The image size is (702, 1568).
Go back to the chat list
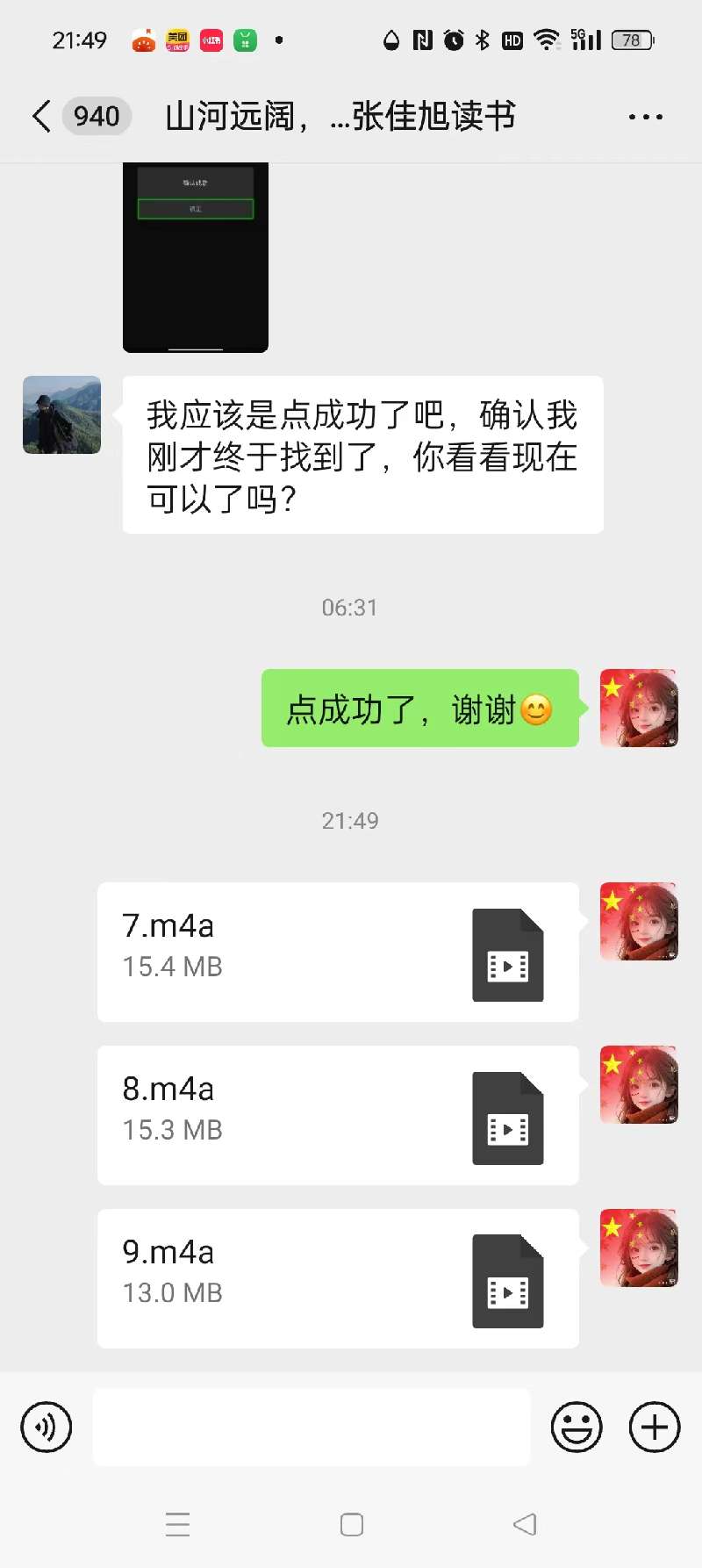[x=41, y=116]
